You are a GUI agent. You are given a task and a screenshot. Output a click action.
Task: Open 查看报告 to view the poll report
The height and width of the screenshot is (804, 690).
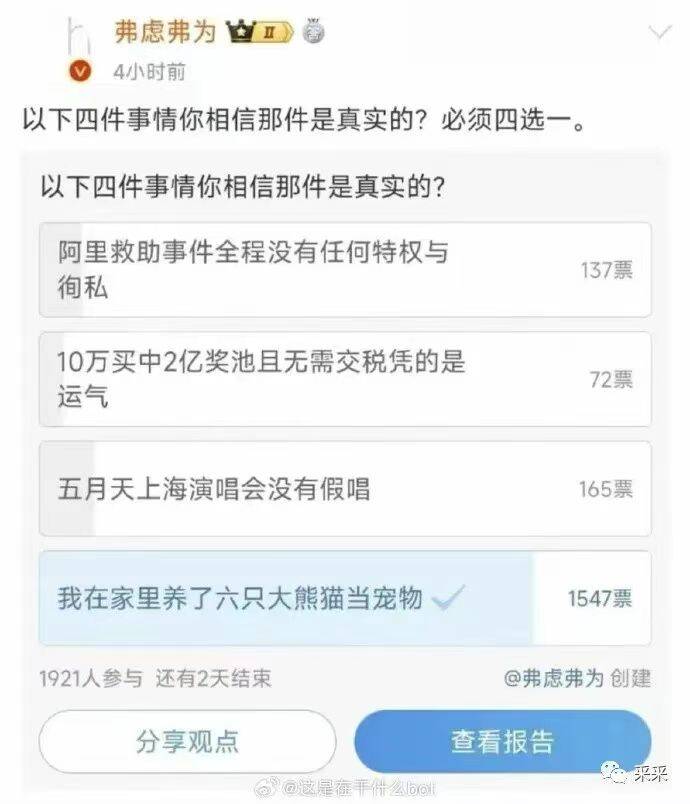[502, 742]
